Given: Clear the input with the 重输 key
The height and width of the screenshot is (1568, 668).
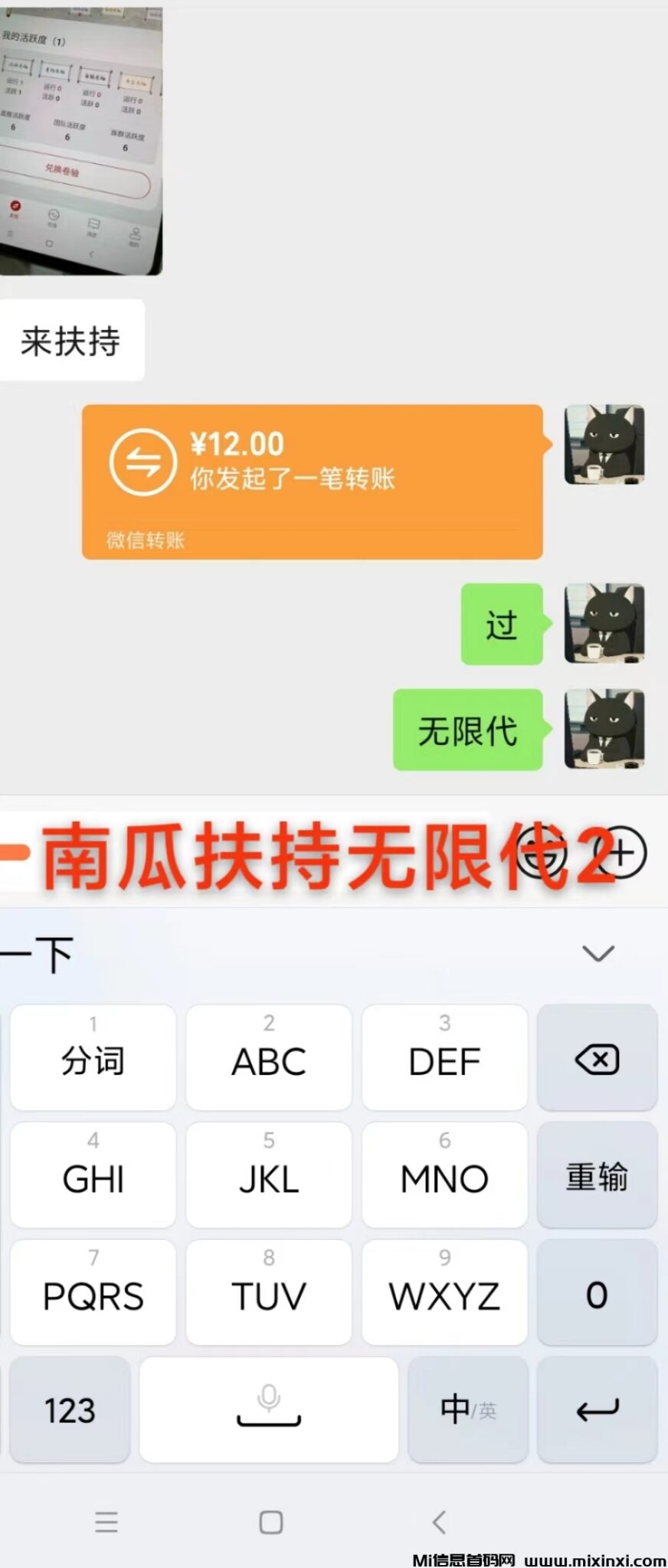Looking at the screenshot, I should 597,1174.
